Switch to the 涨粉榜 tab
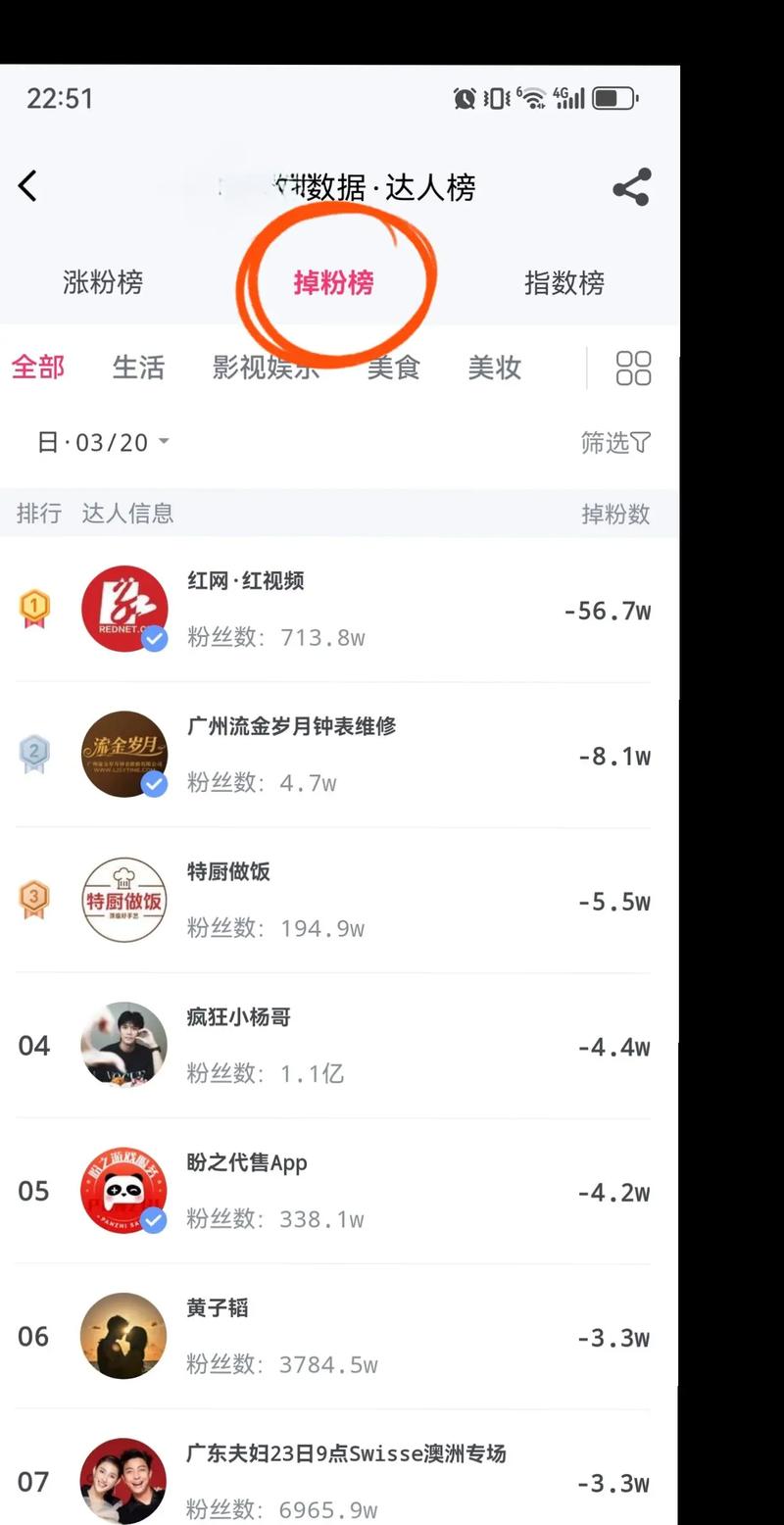The height and width of the screenshot is (1525, 784). (x=103, y=283)
